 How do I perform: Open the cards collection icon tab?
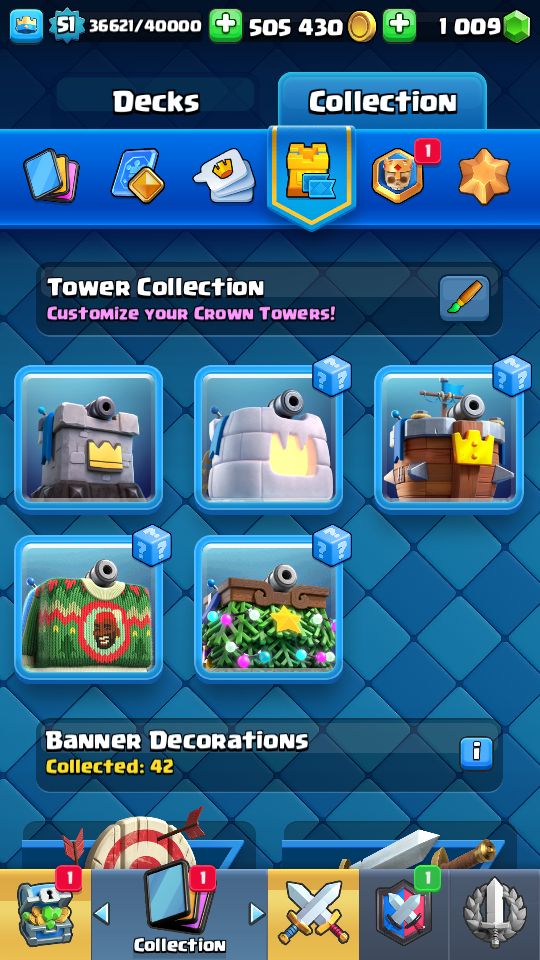click(51, 175)
